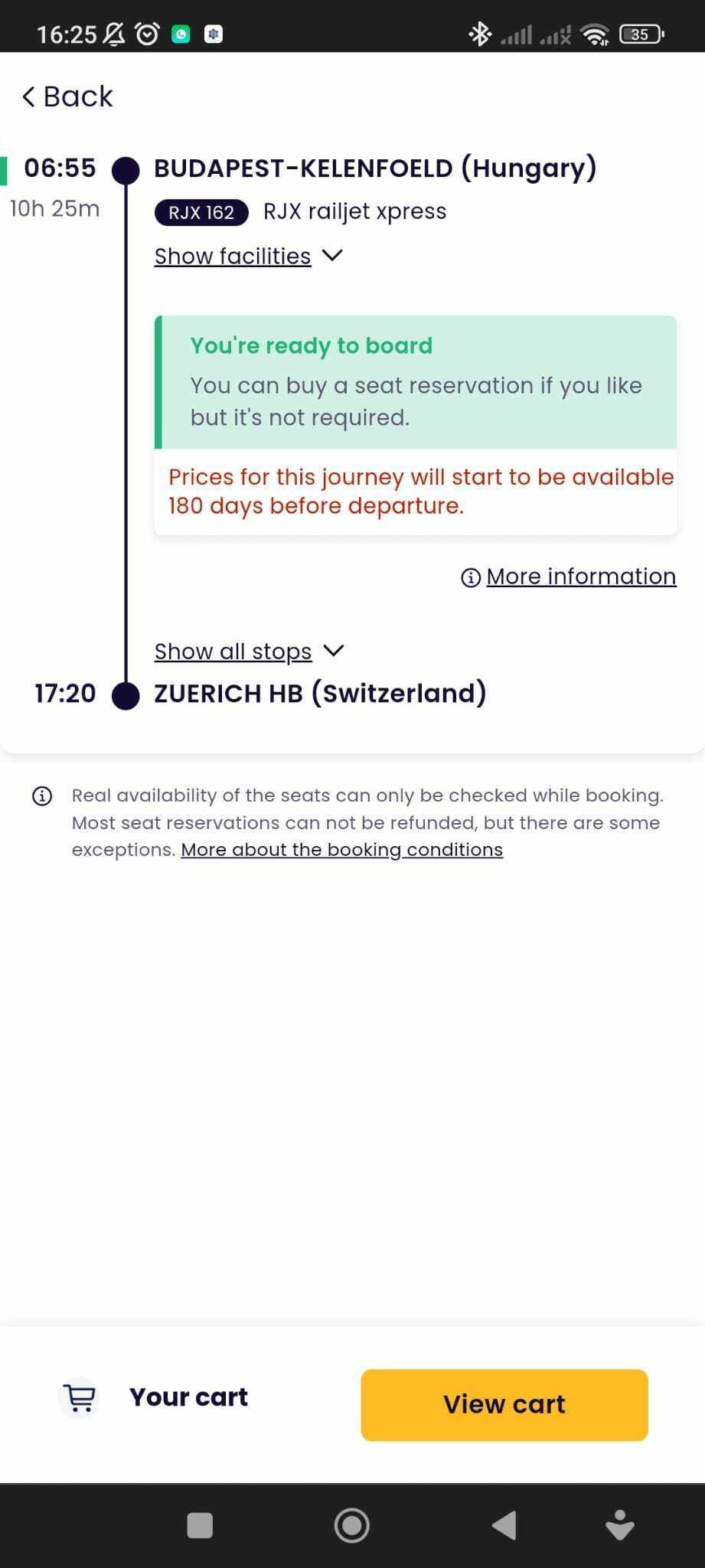Open Your cart icon

pyautogui.click(x=80, y=1397)
